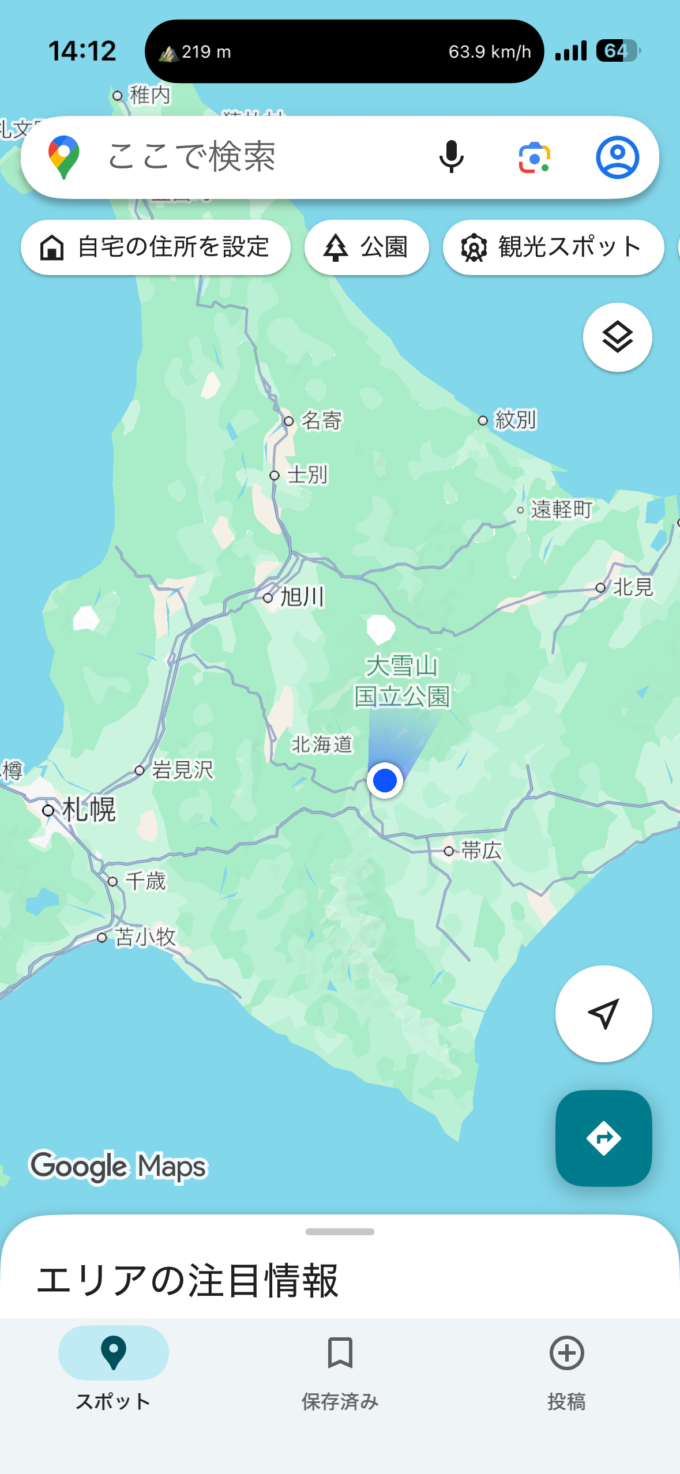Open the 投稿 tab
This screenshot has width=680, height=1474.
coord(566,1370)
